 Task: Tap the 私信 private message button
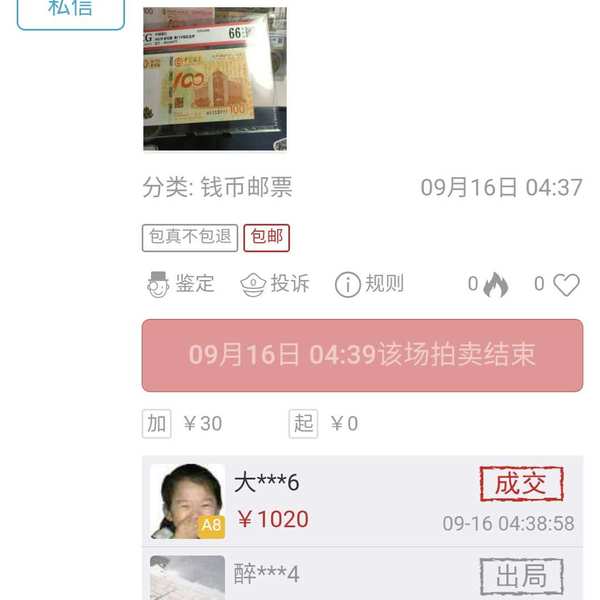click(x=71, y=10)
